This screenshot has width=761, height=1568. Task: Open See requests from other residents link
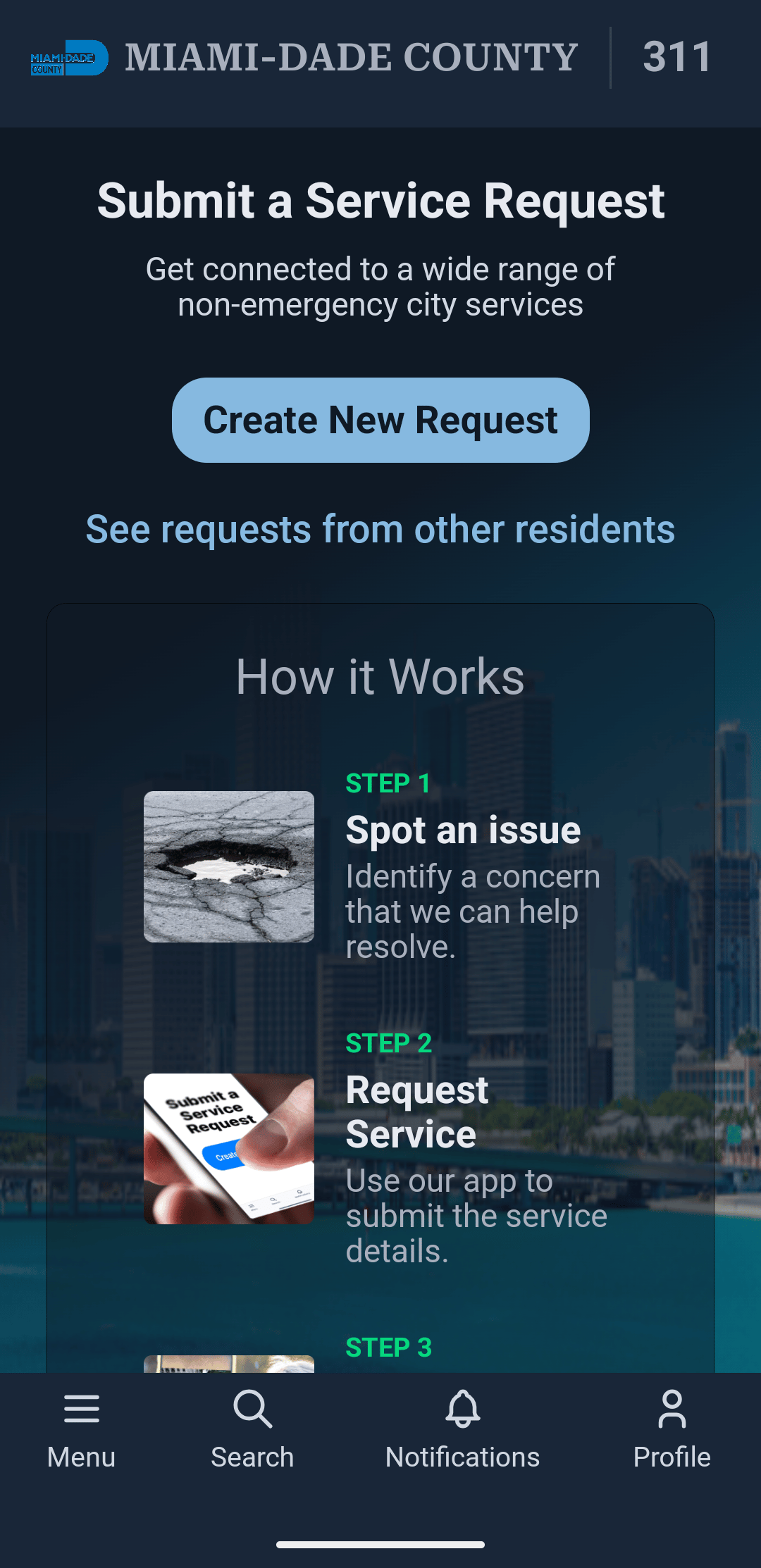point(380,529)
